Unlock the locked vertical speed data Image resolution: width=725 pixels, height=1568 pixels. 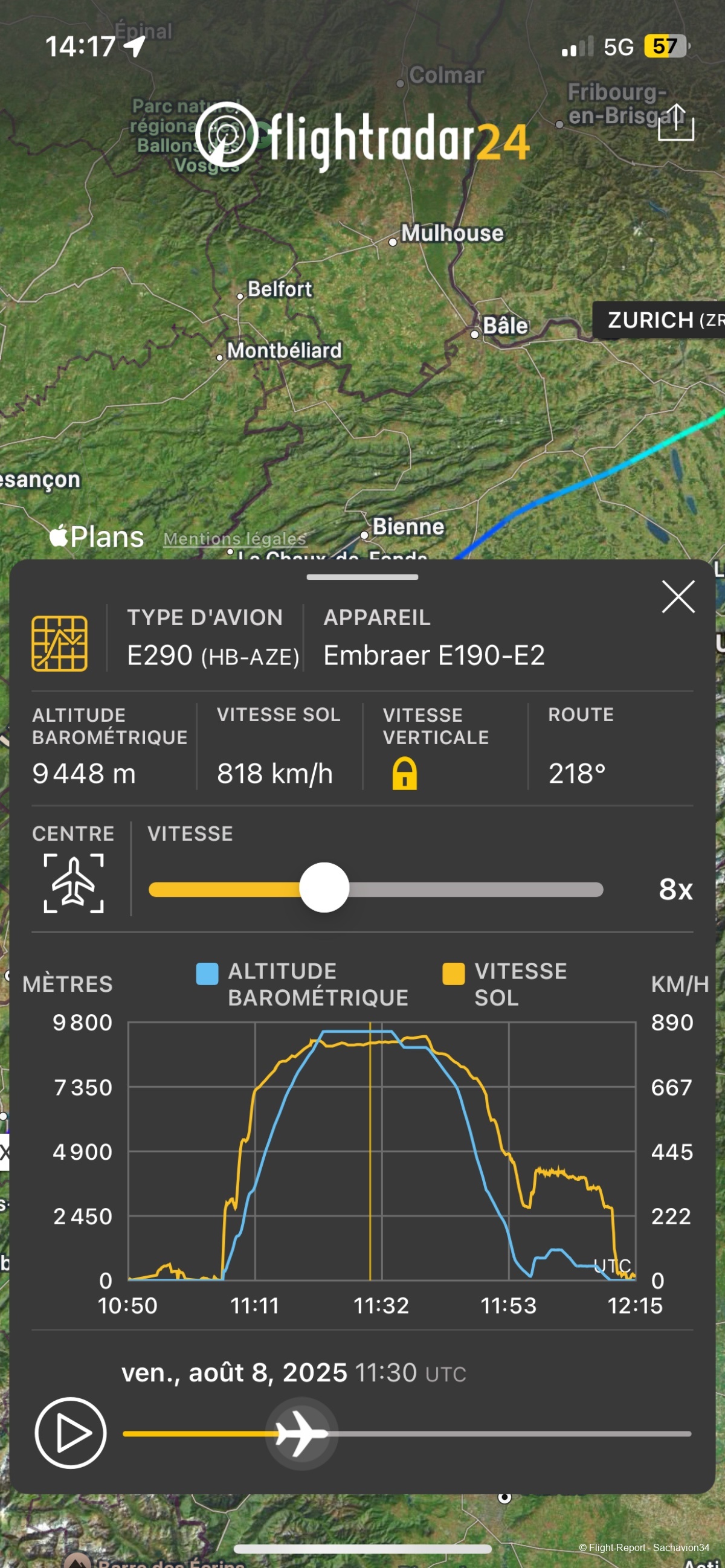pyautogui.click(x=405, y=773)
